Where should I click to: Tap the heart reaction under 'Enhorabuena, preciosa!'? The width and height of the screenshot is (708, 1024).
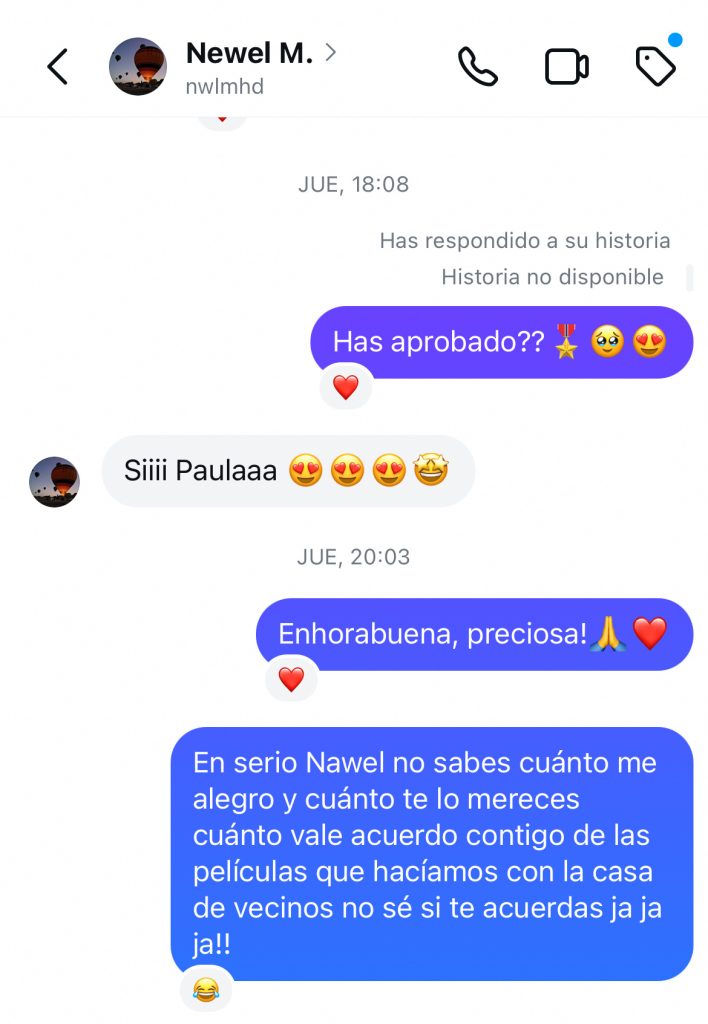[291, 679]
